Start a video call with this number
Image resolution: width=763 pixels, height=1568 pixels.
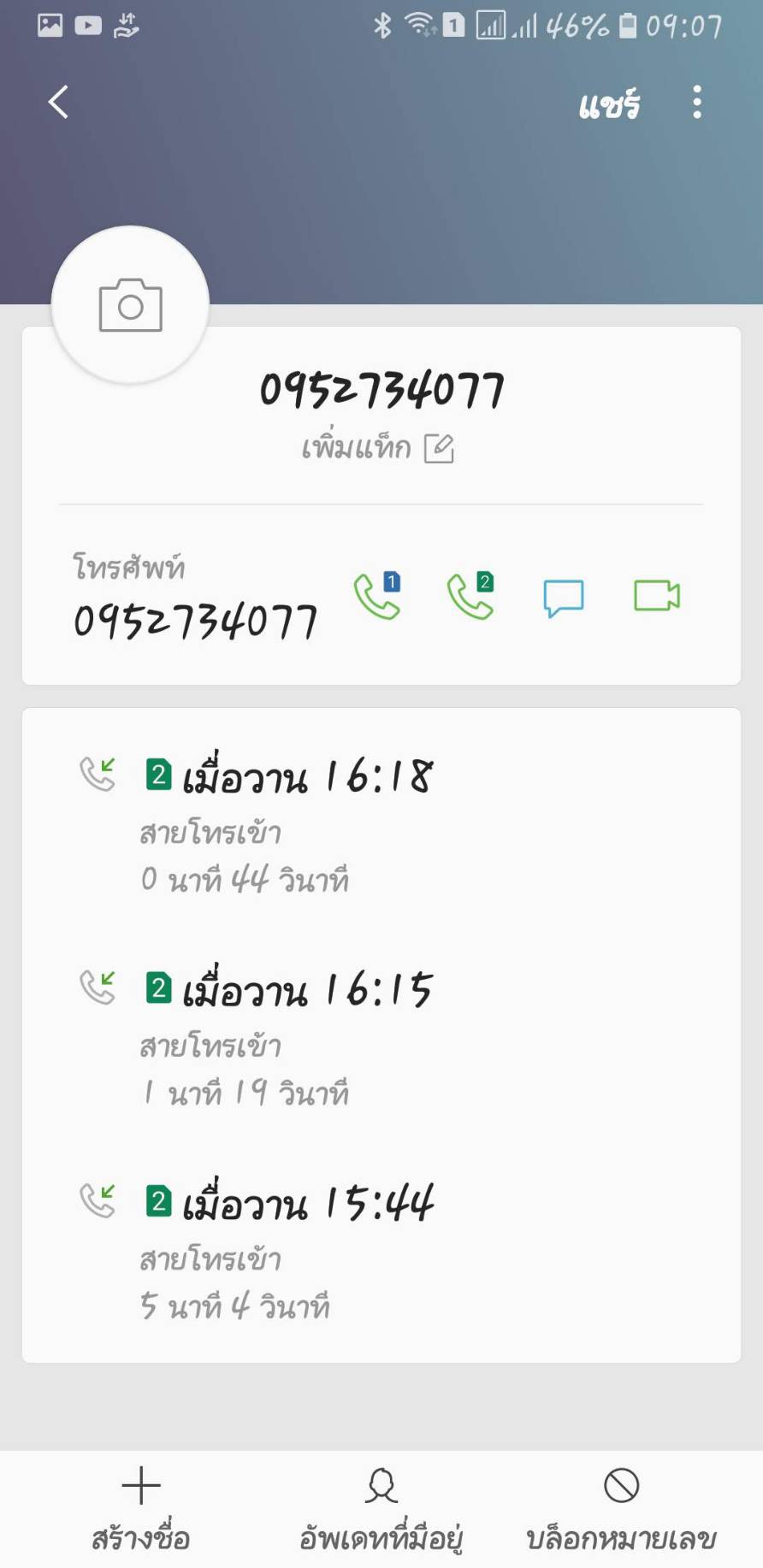[656, 595]
